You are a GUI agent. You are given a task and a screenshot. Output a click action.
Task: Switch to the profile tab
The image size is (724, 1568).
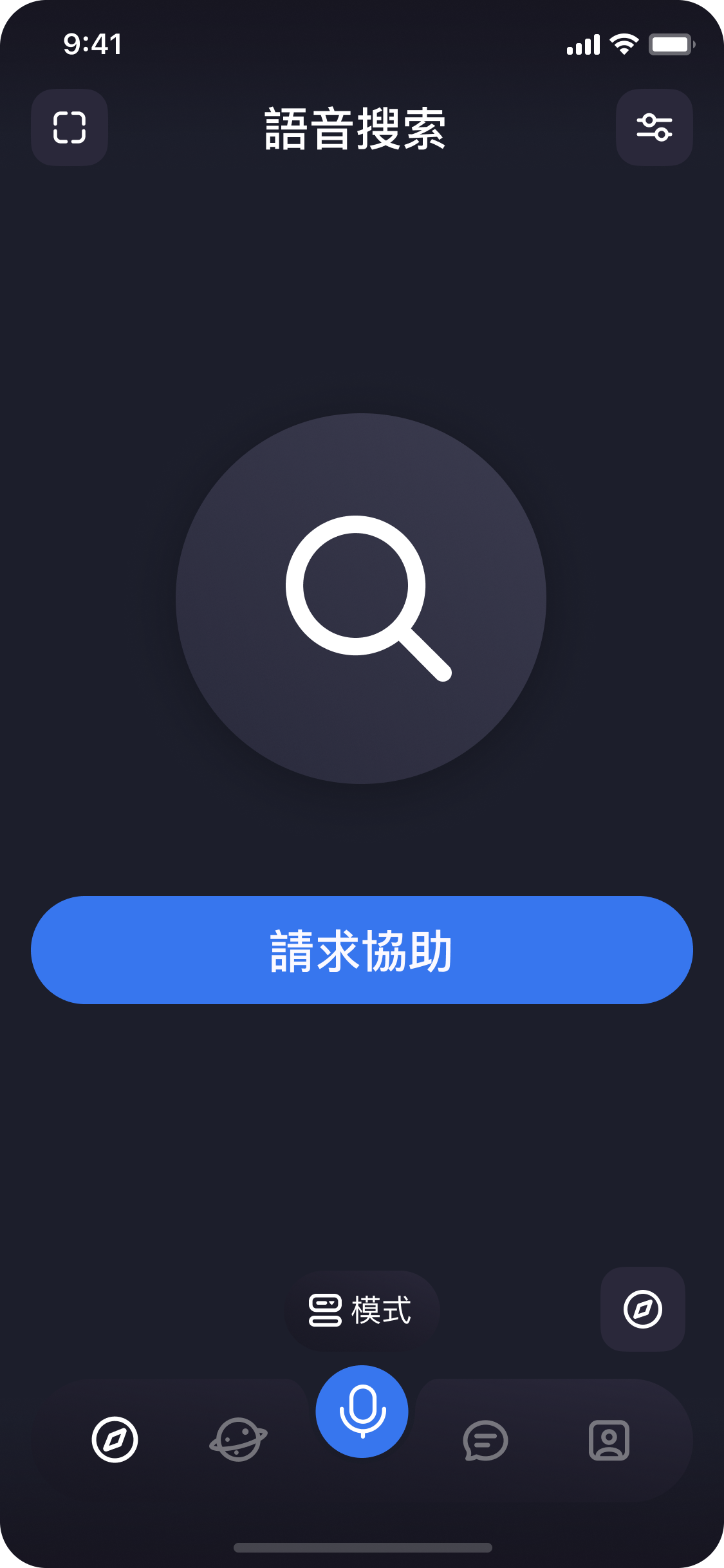[609, 1441]
